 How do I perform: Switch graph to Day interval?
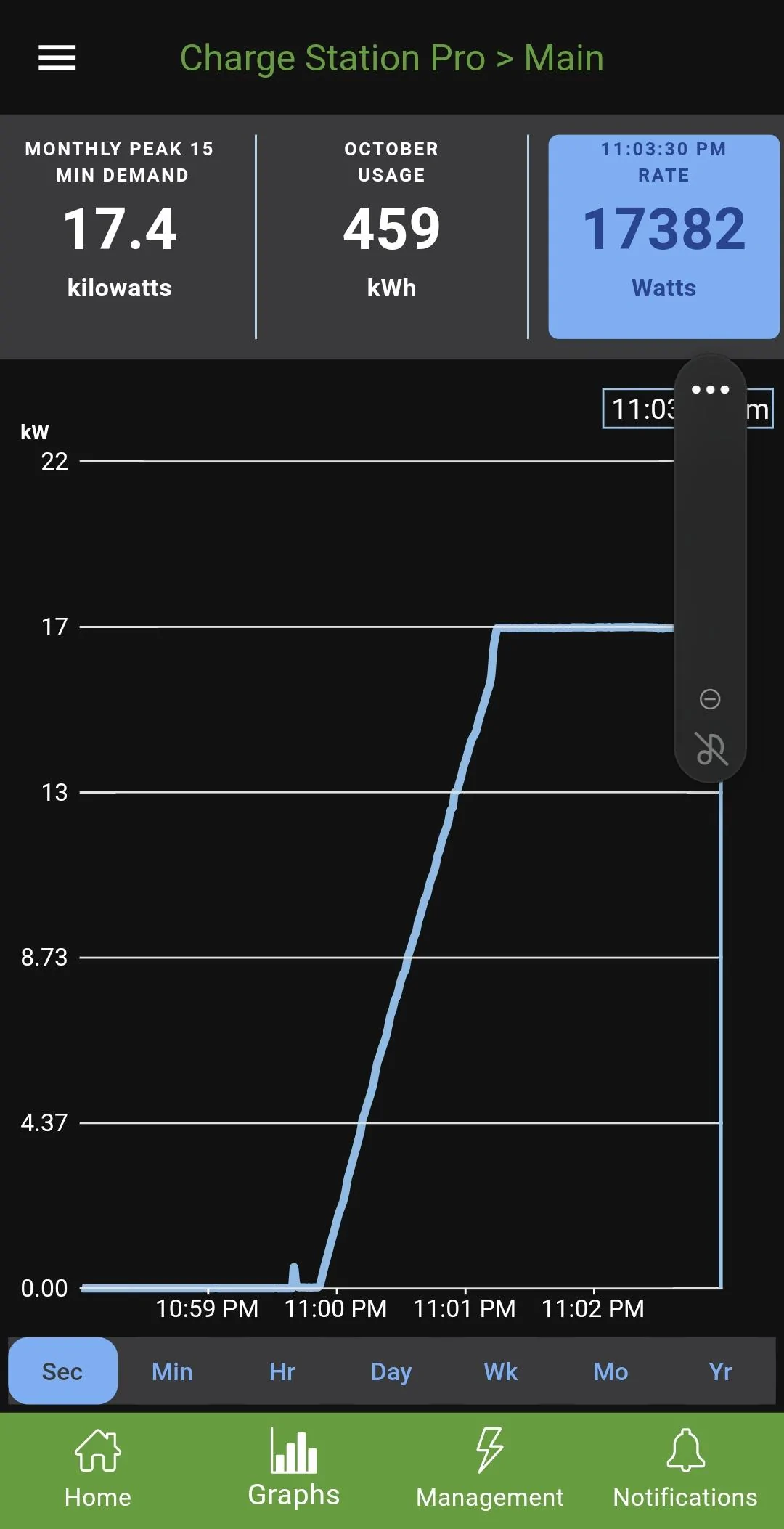tap(391, 1371)
